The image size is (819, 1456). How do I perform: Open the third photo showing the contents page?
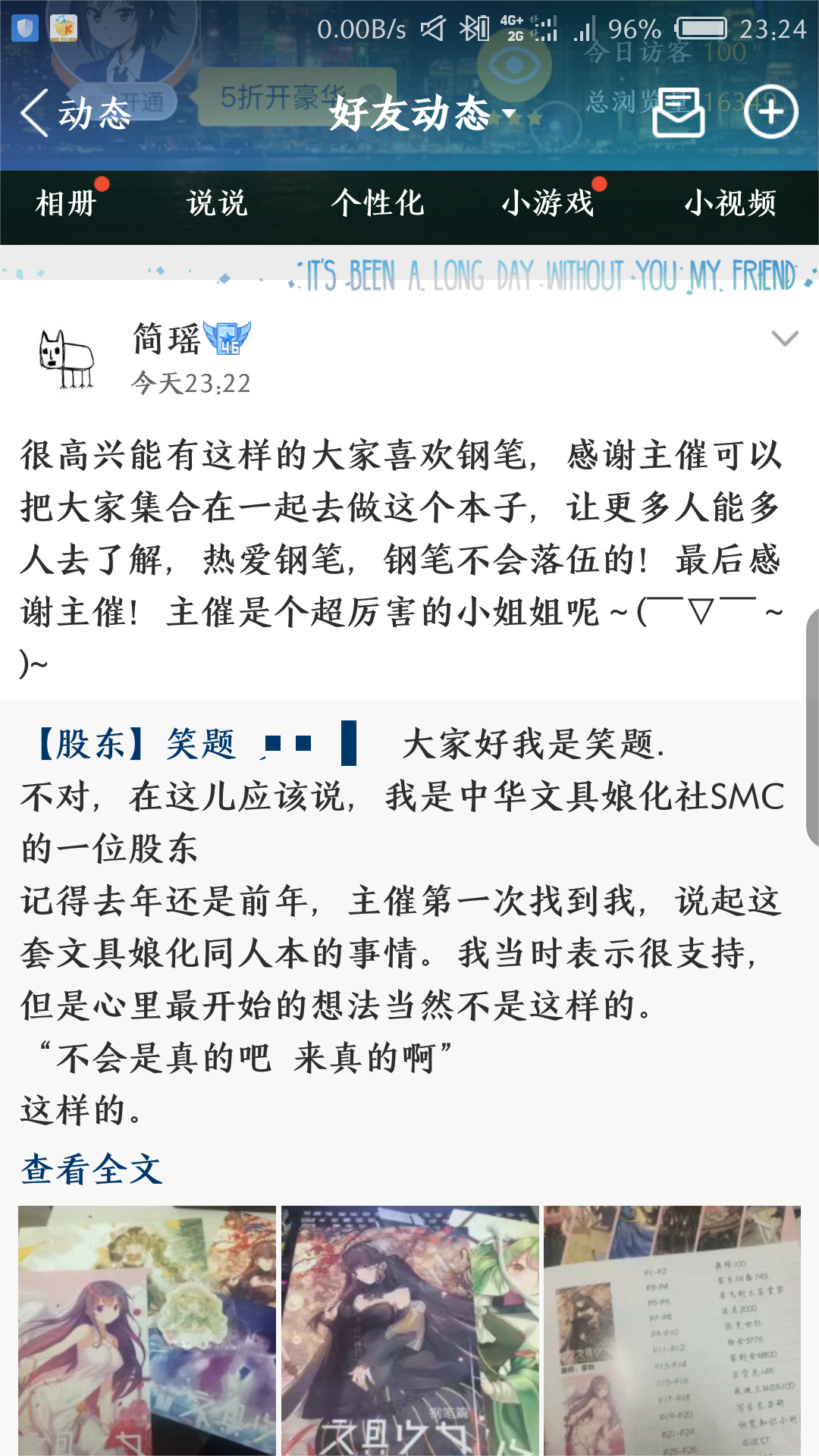coord(672,1330)
